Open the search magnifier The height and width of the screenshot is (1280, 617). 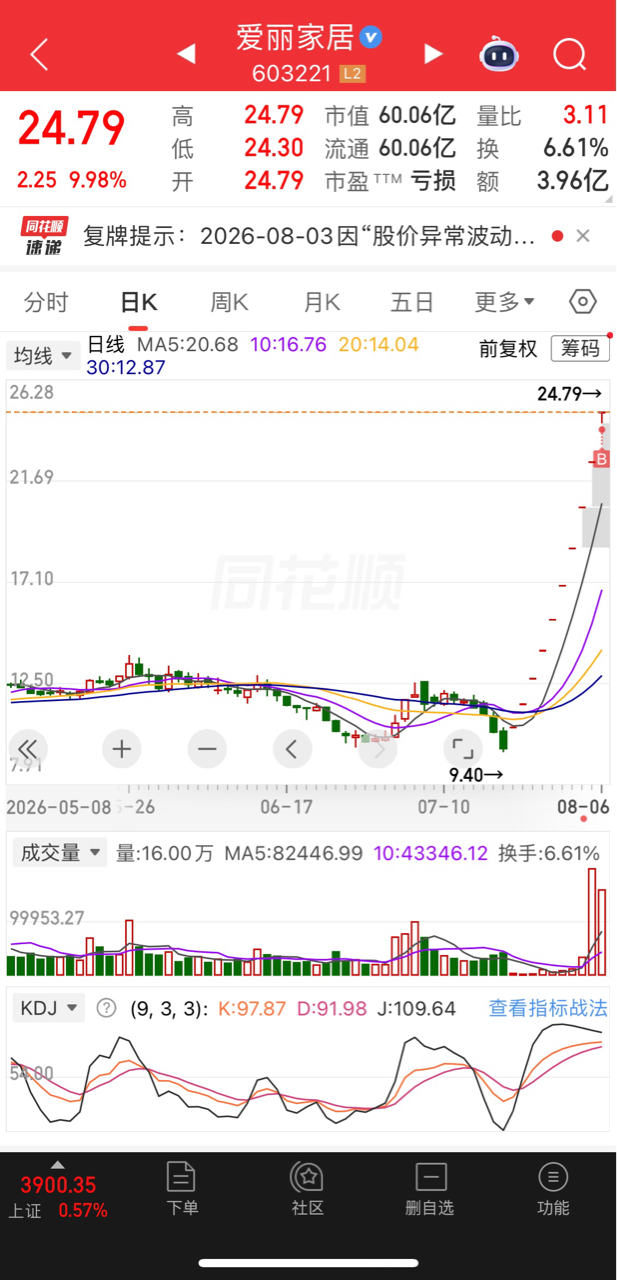click(569, 54)
